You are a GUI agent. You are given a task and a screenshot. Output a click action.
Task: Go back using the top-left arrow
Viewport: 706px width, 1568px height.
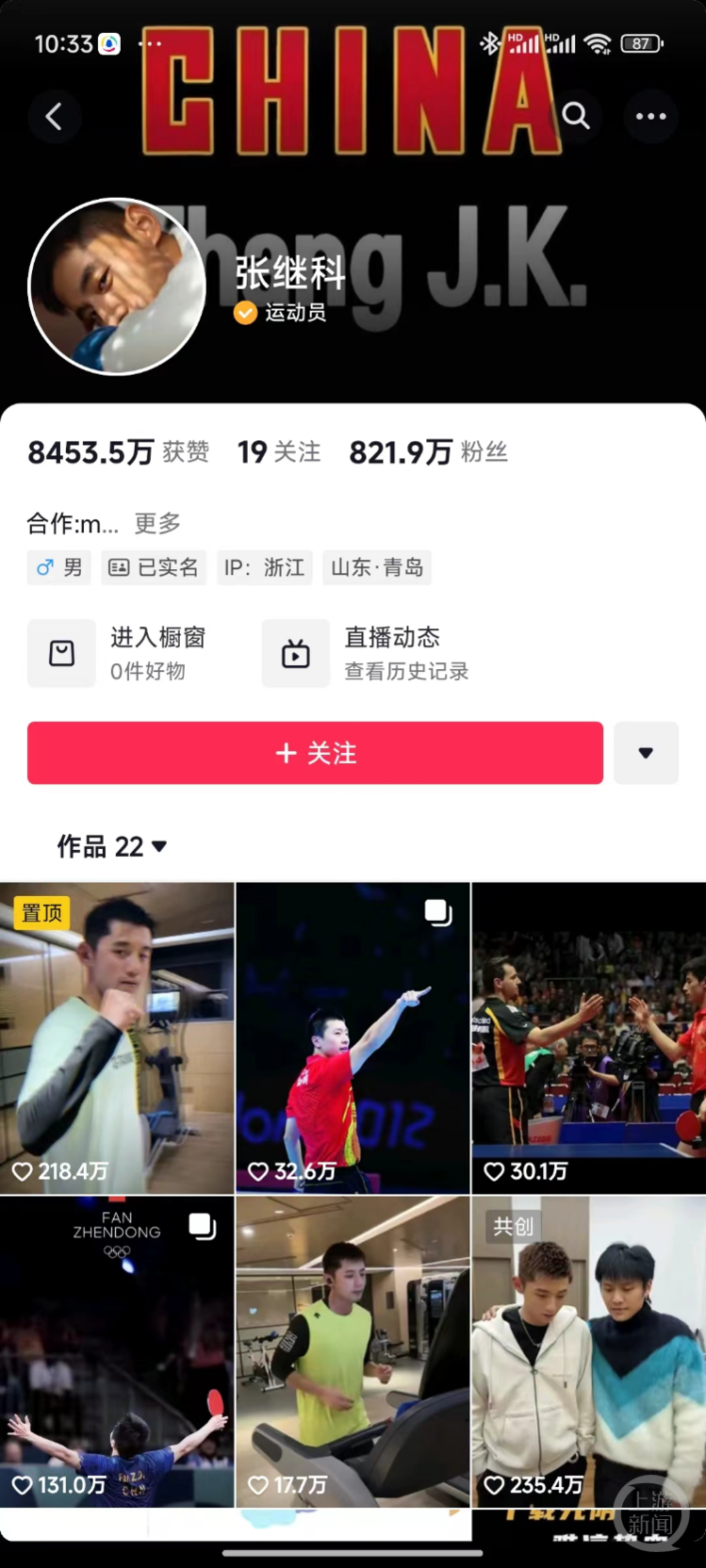54,117
